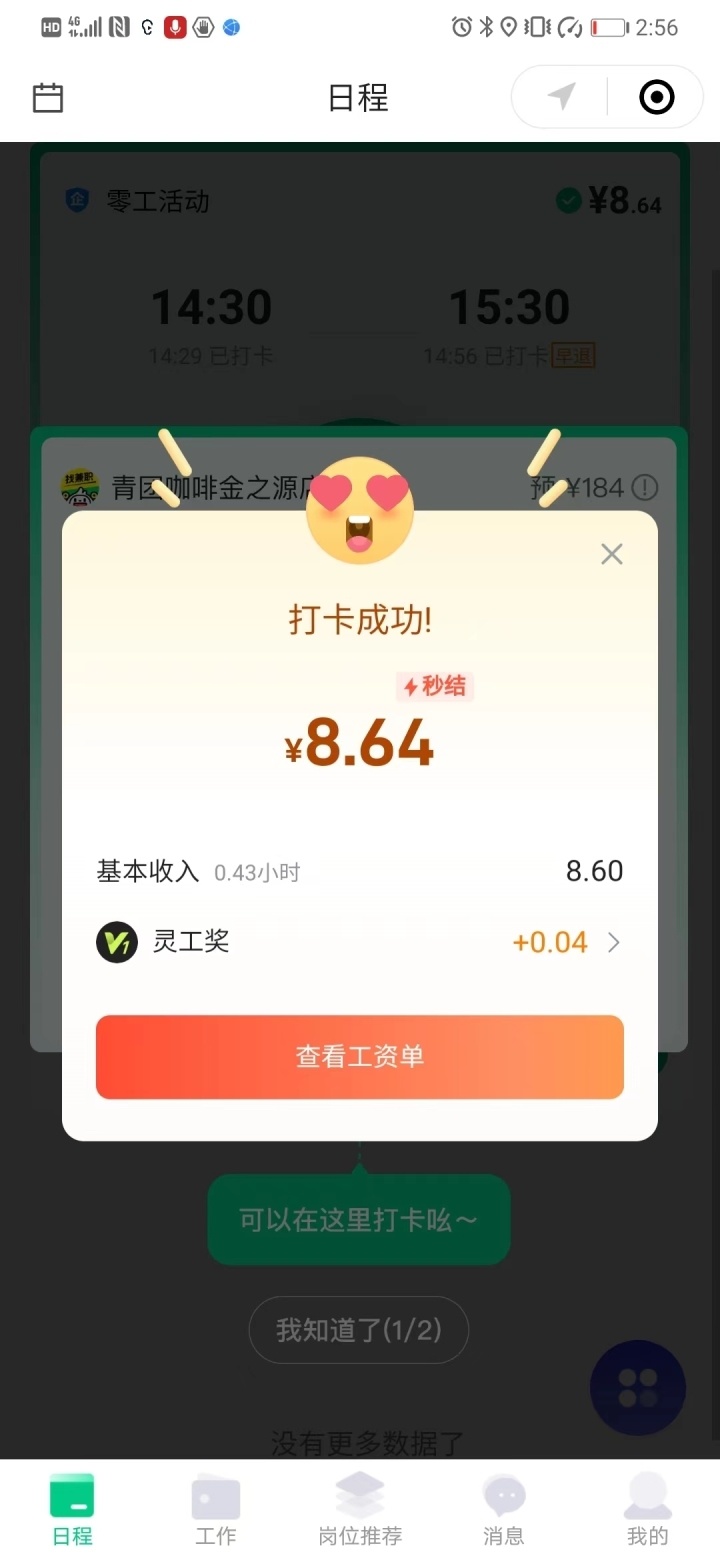Tap the info icon next to 预¥184

pyautogui.click(x=645, y=488)
